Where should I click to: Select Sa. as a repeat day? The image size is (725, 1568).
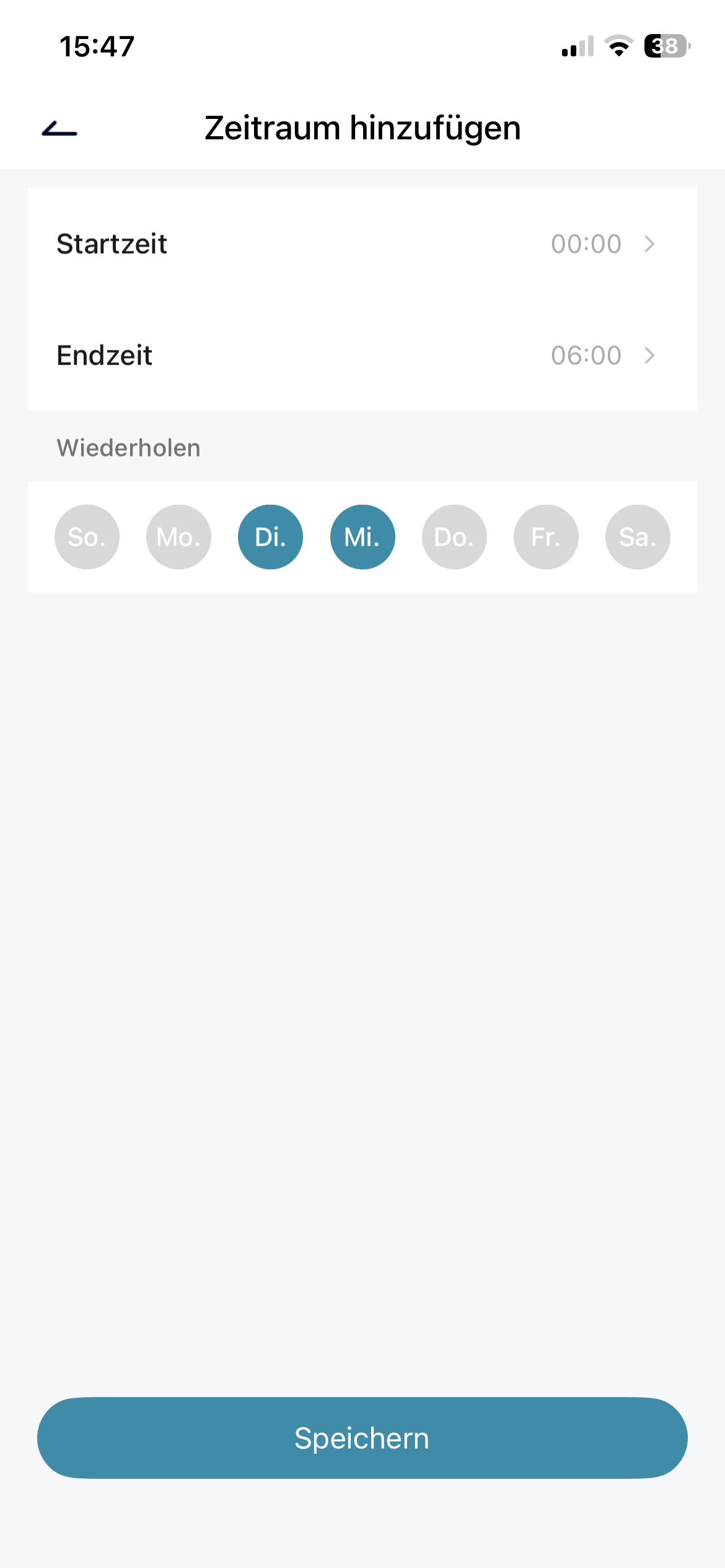(638, 537)
